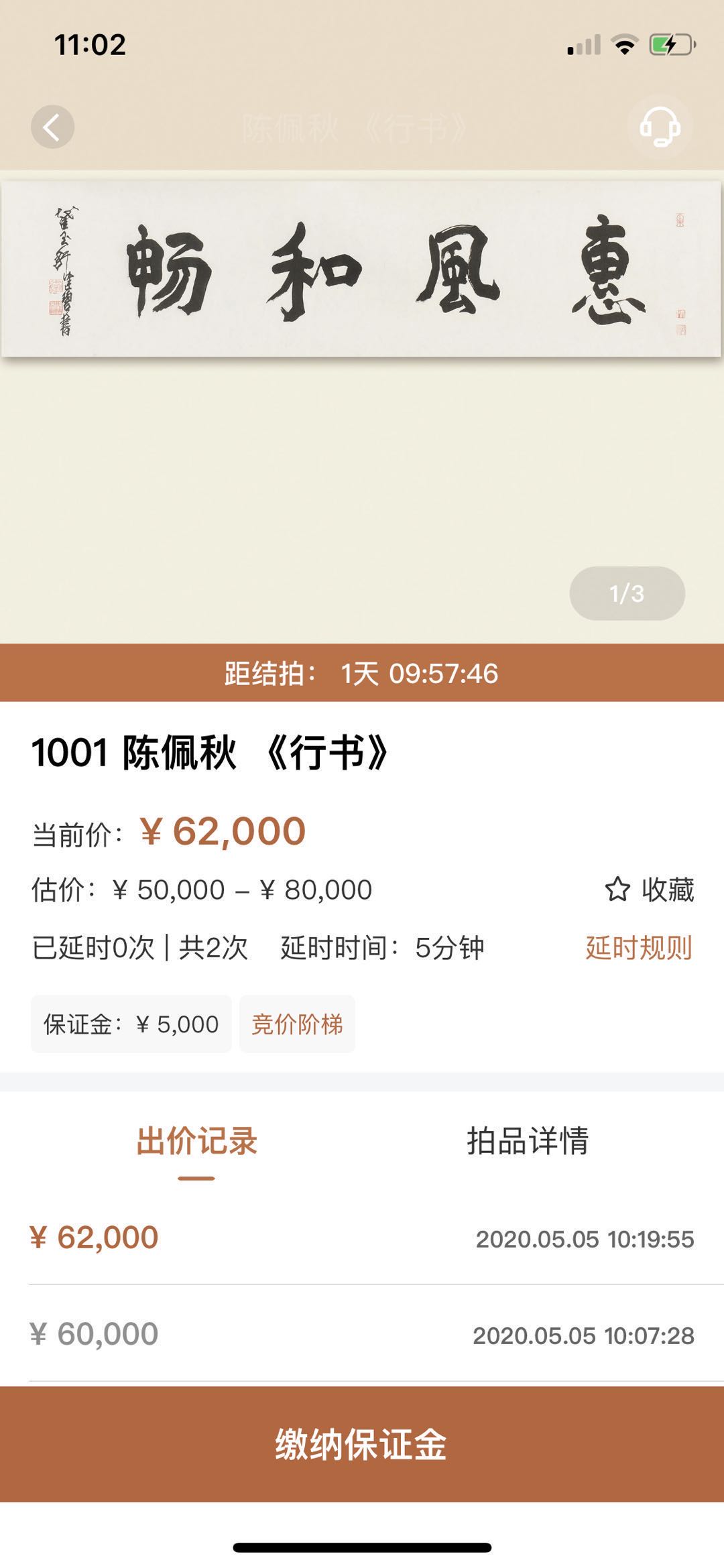Image resolution: width=724 pixels, height=1568 pixels.
Task: Switch to the 拍品详情 tab
Action: click(528, 1142)
